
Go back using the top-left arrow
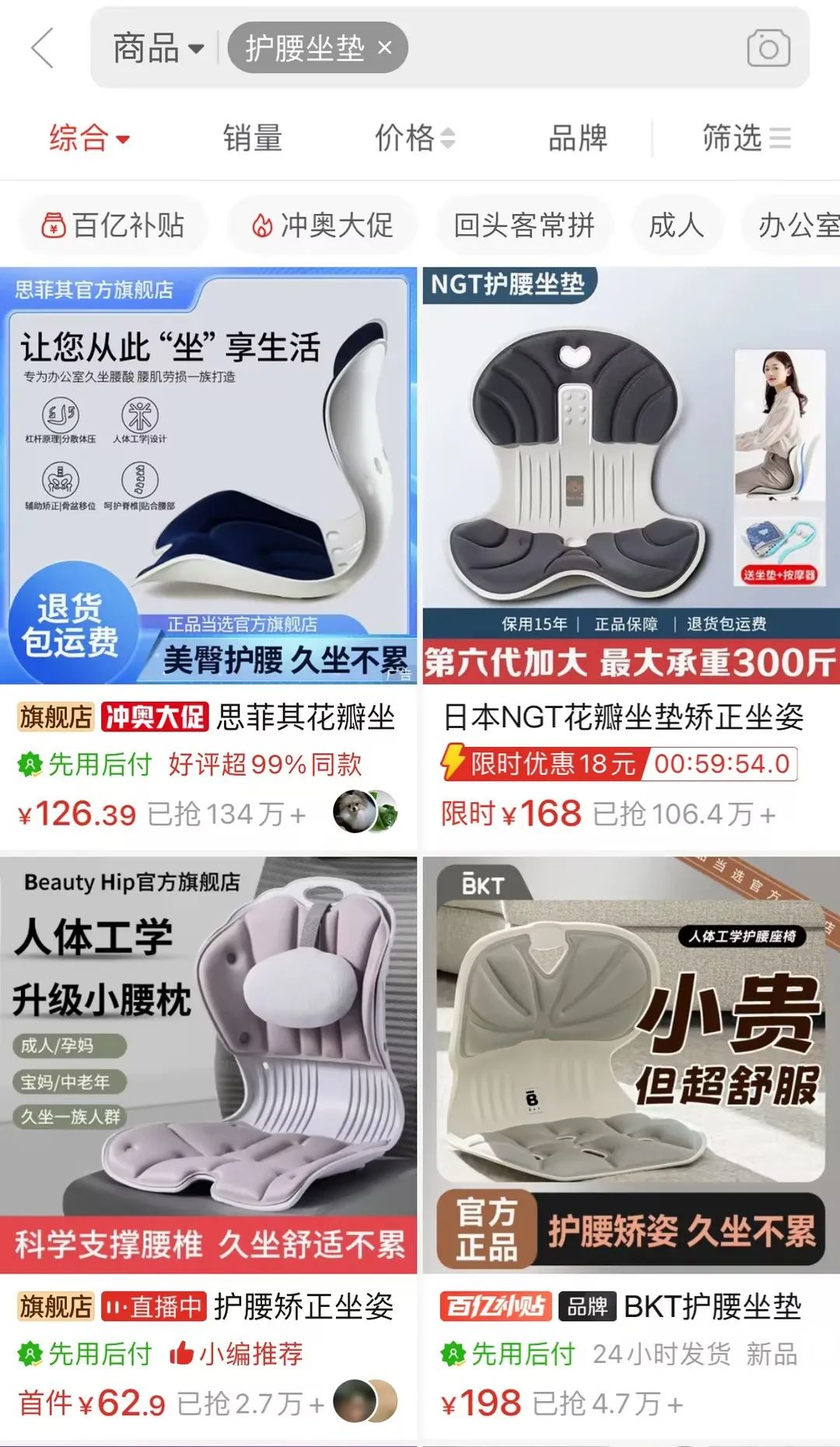tap(43, 48)
